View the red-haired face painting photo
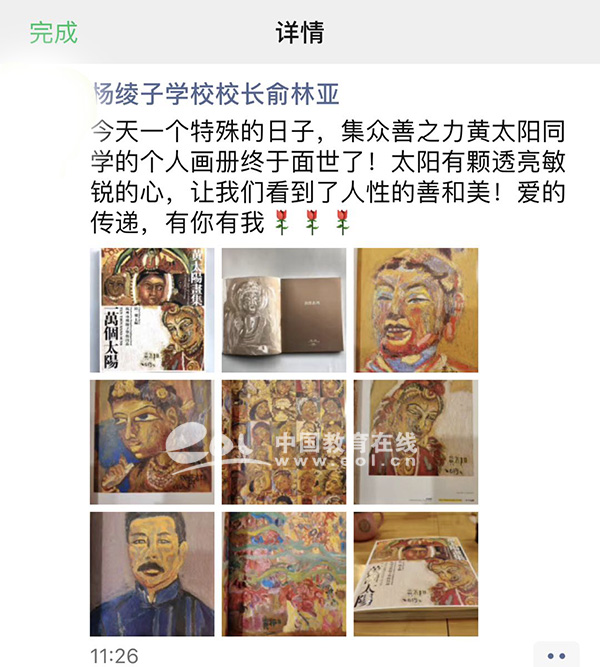Screen dimensions: 600x667 pyautogui.click(x=416, y=441)
